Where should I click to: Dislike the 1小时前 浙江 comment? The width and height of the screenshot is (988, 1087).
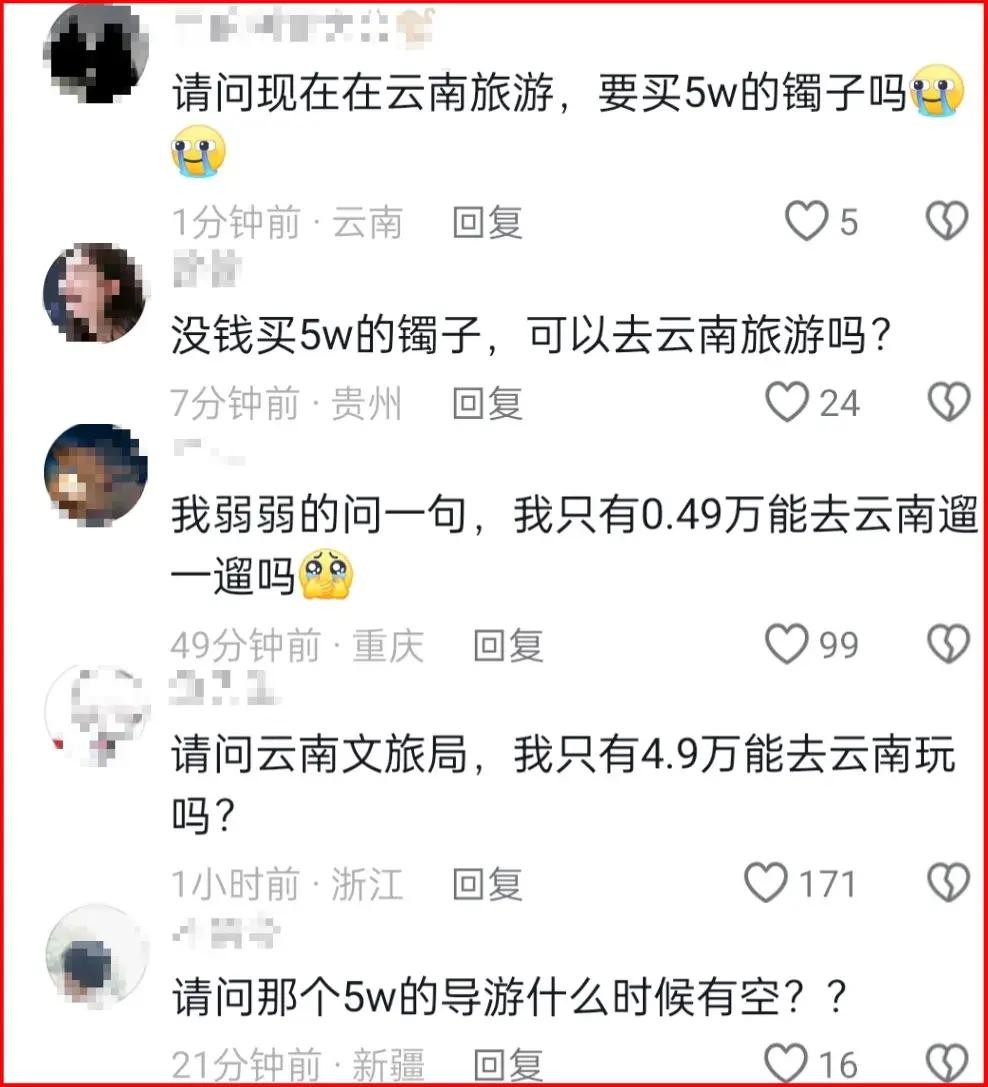tap(947, 884)
